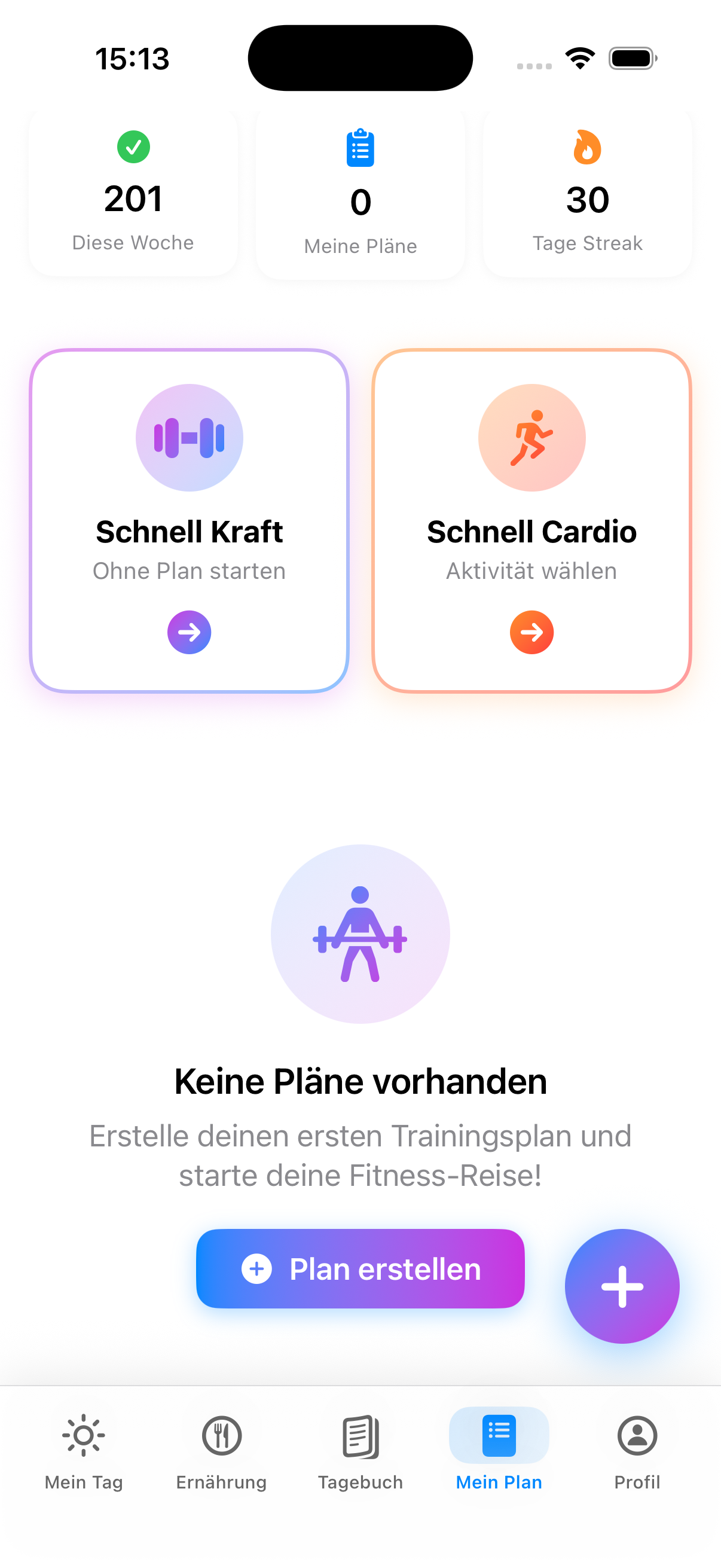The height and width of the screenshot is (1568, 721).
Task: Open the Schnell Cardio card
Action: pos(531,520)
